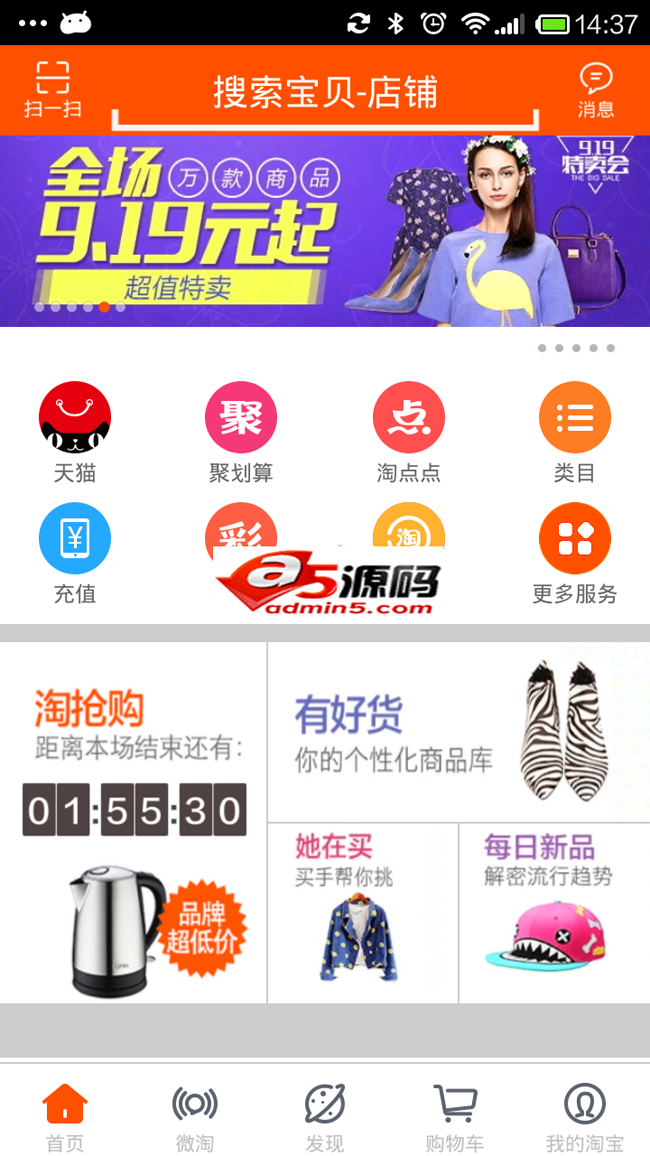Open the 她在买 card

362,913
